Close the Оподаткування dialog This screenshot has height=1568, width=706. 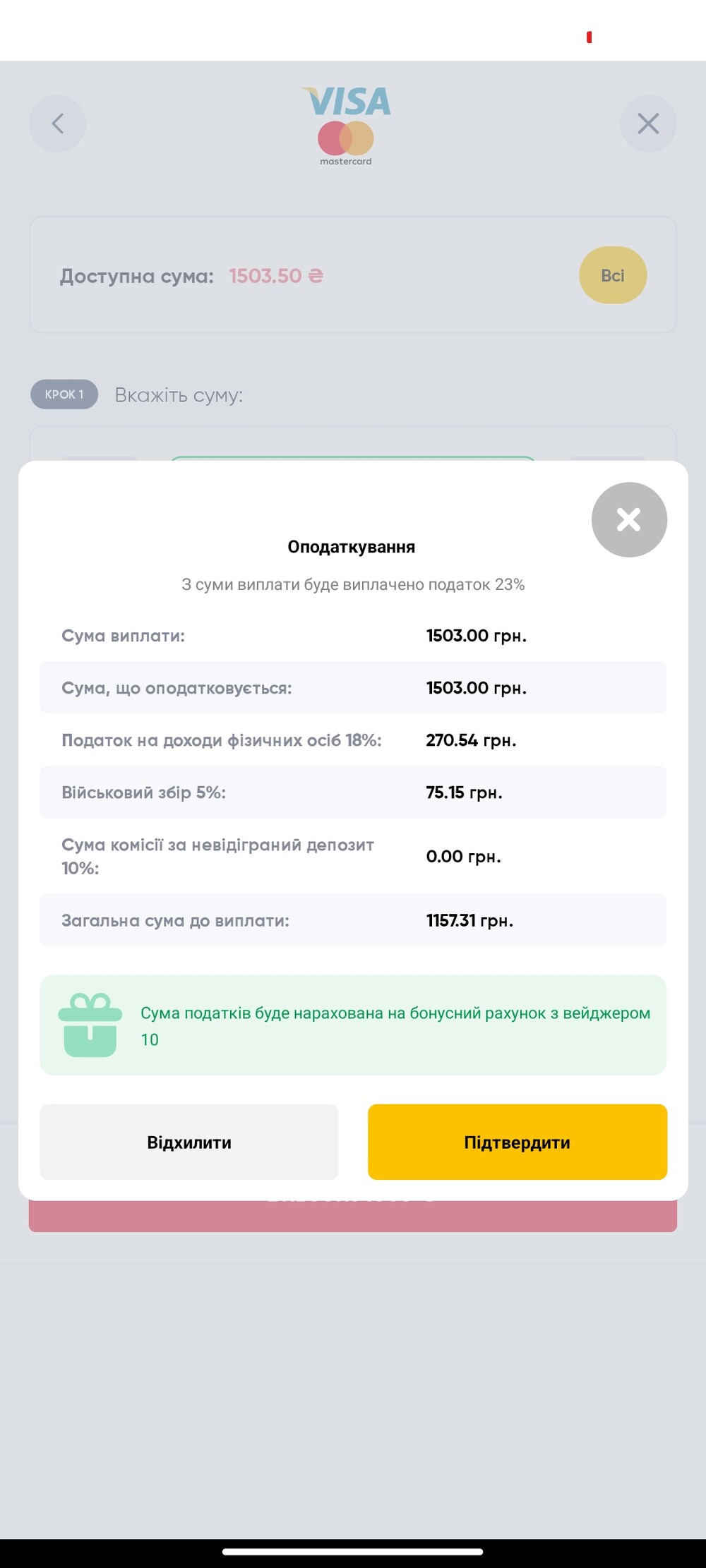tap(629, 519)
